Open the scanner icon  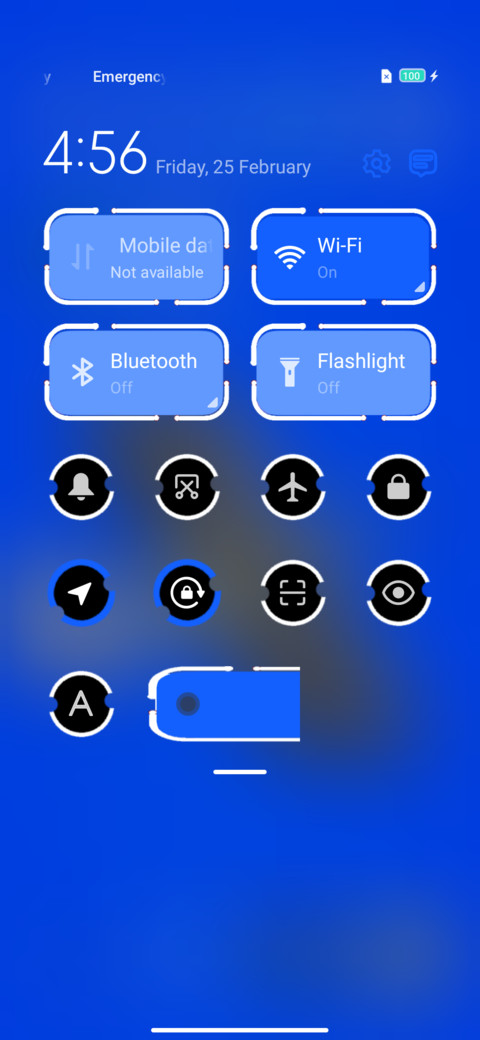[293, 594]
